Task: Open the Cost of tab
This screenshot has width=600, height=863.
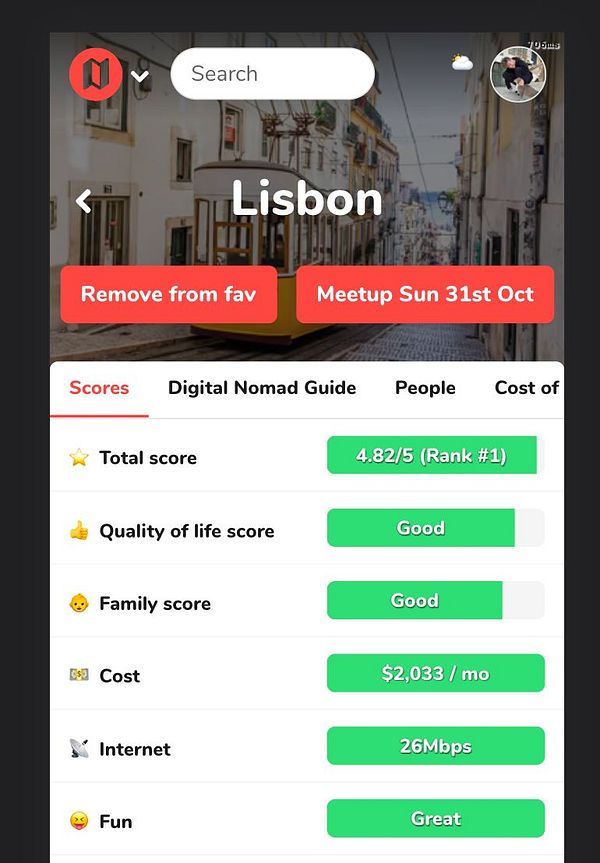Action: [527, 388]
